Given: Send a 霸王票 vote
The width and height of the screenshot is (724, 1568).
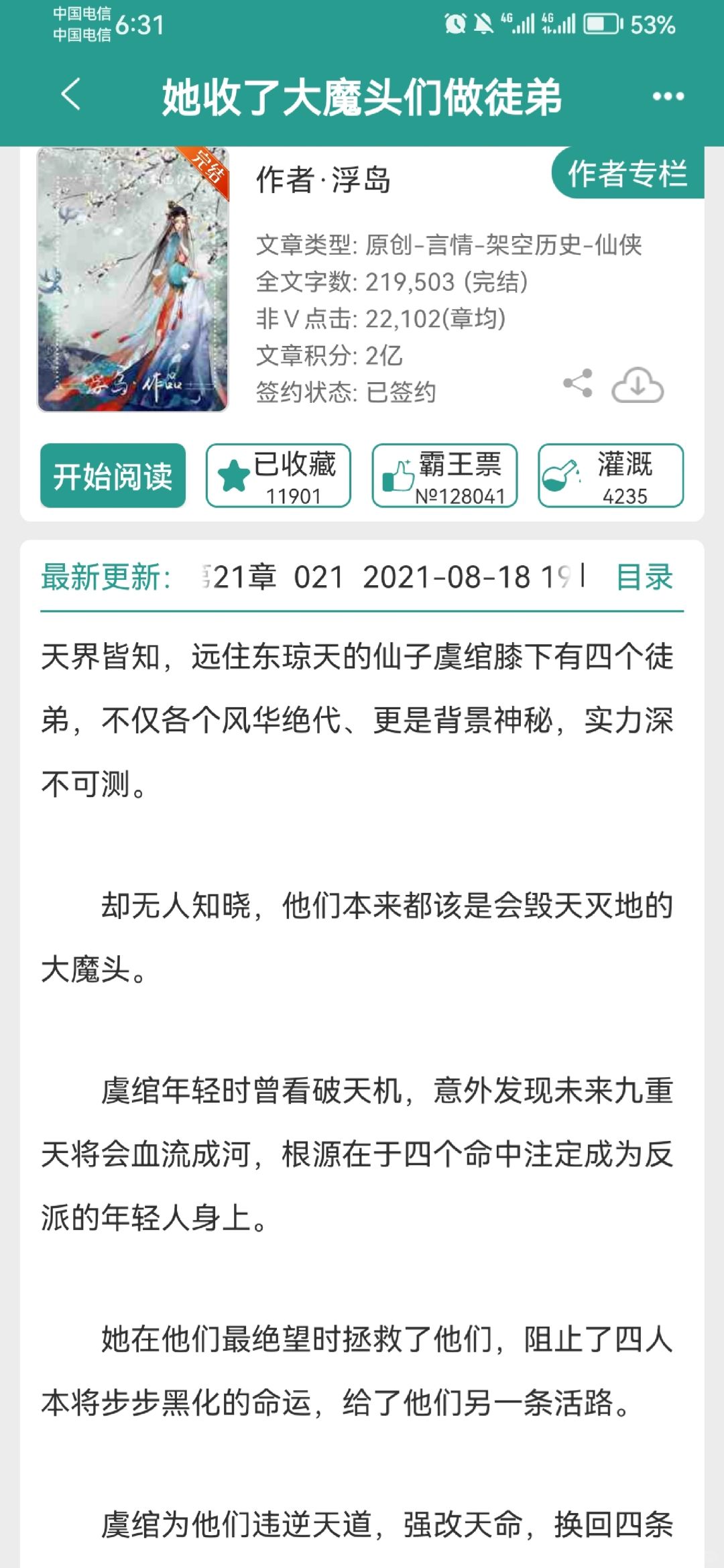Looking at the screenshot, I should 444,476.
